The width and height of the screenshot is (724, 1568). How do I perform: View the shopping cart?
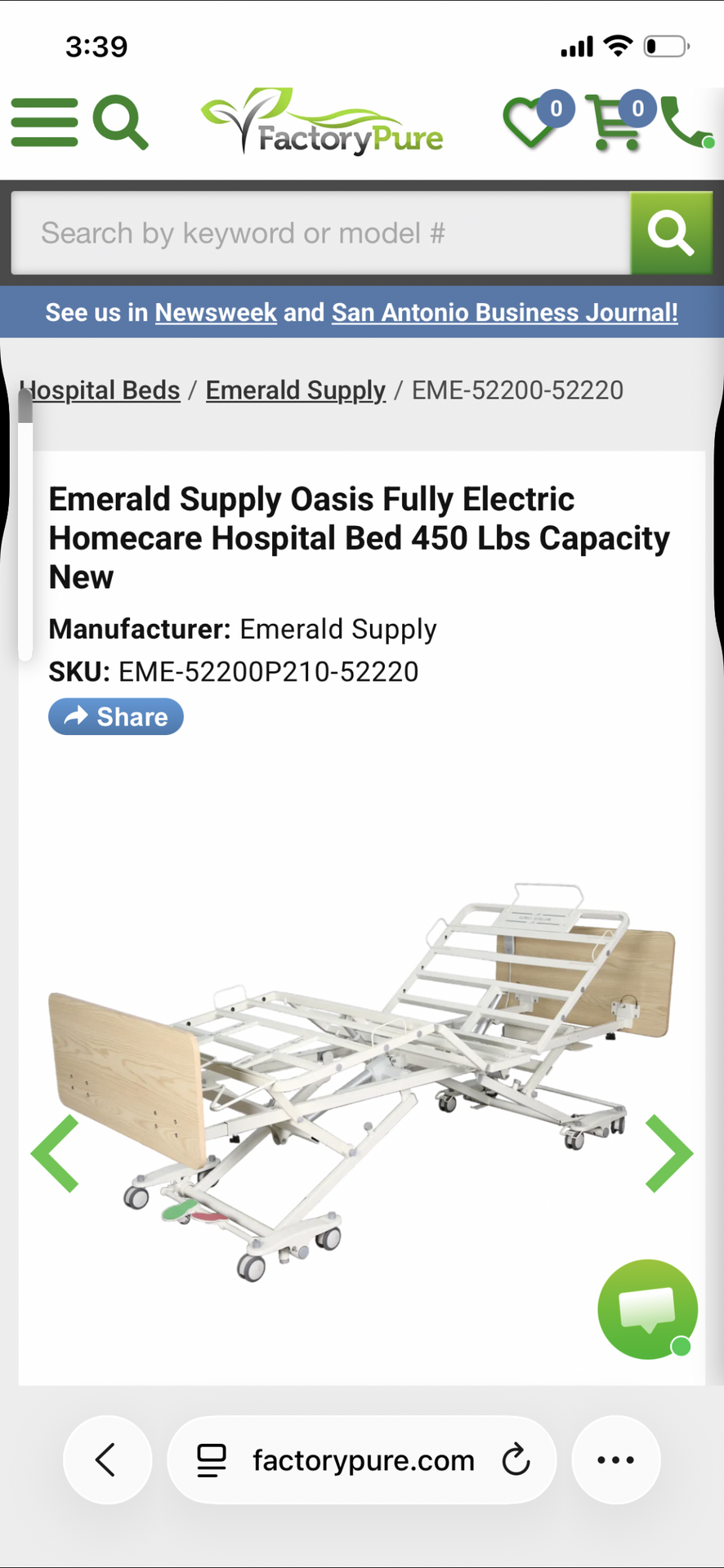(621, 121)
